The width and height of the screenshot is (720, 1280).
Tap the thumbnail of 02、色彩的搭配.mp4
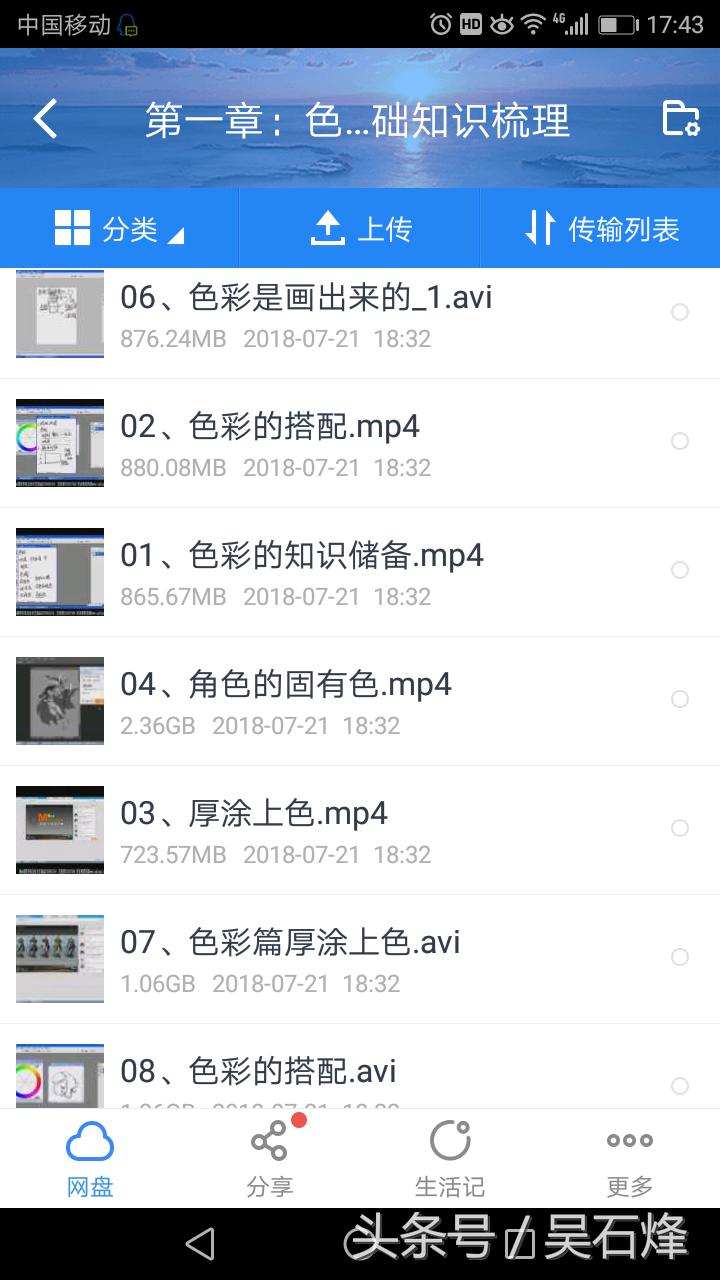coord(59,441)
